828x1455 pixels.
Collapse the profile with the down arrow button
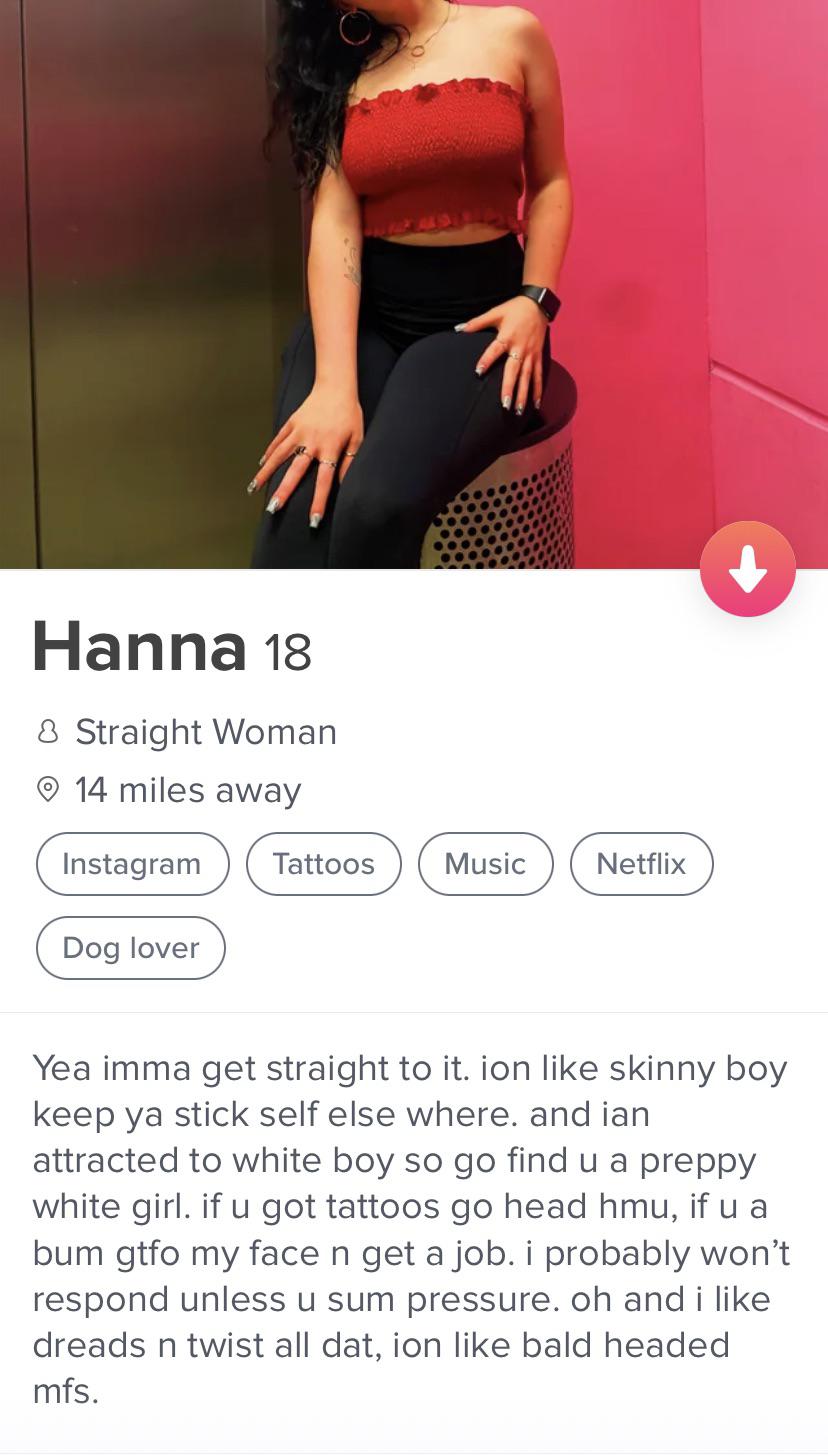point(748,568)
